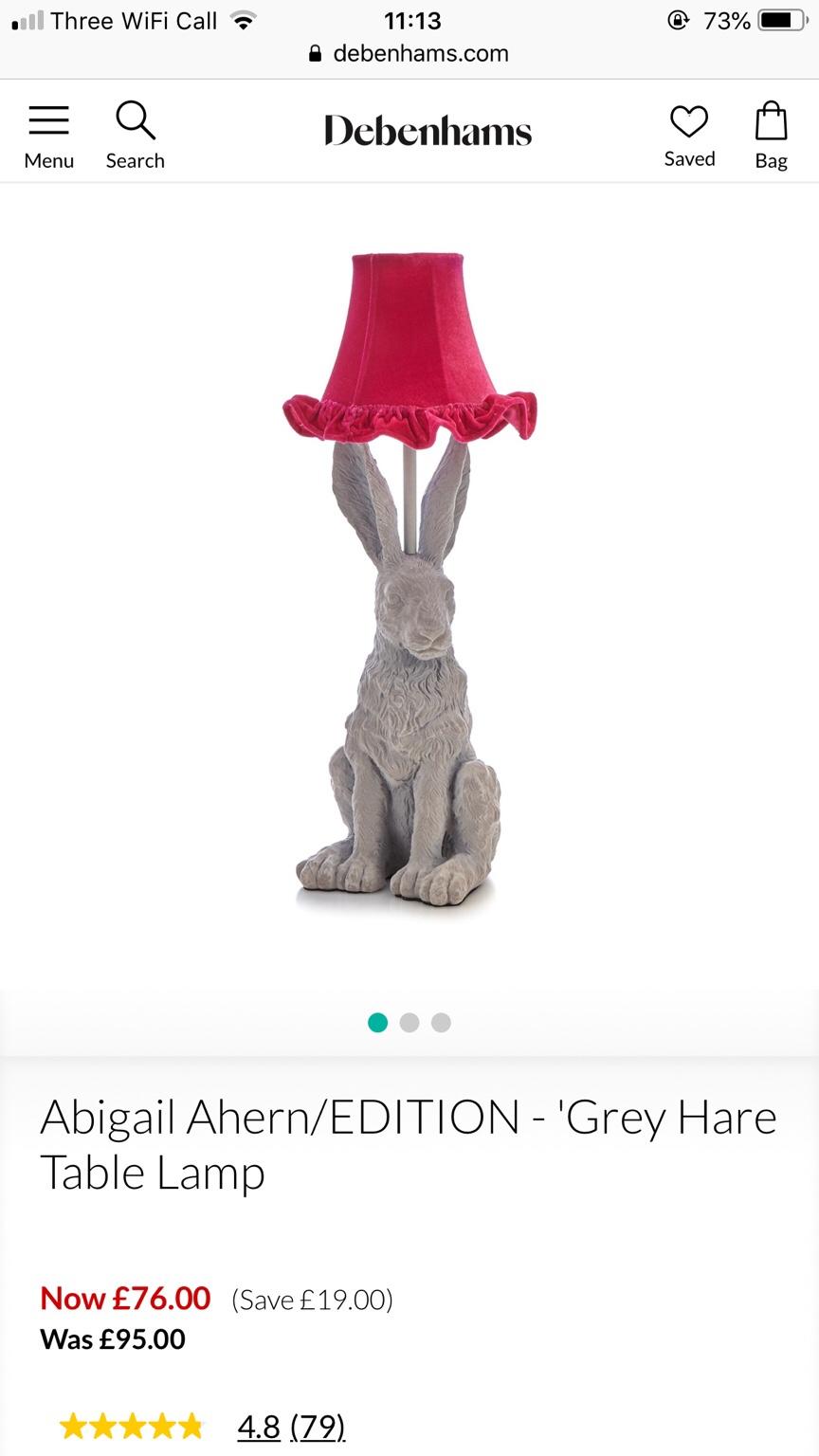Image resolution: width=819 pixels, height=1456 pixels.
Task: Jump to the second product image dot
Action: coord(409,1023)
